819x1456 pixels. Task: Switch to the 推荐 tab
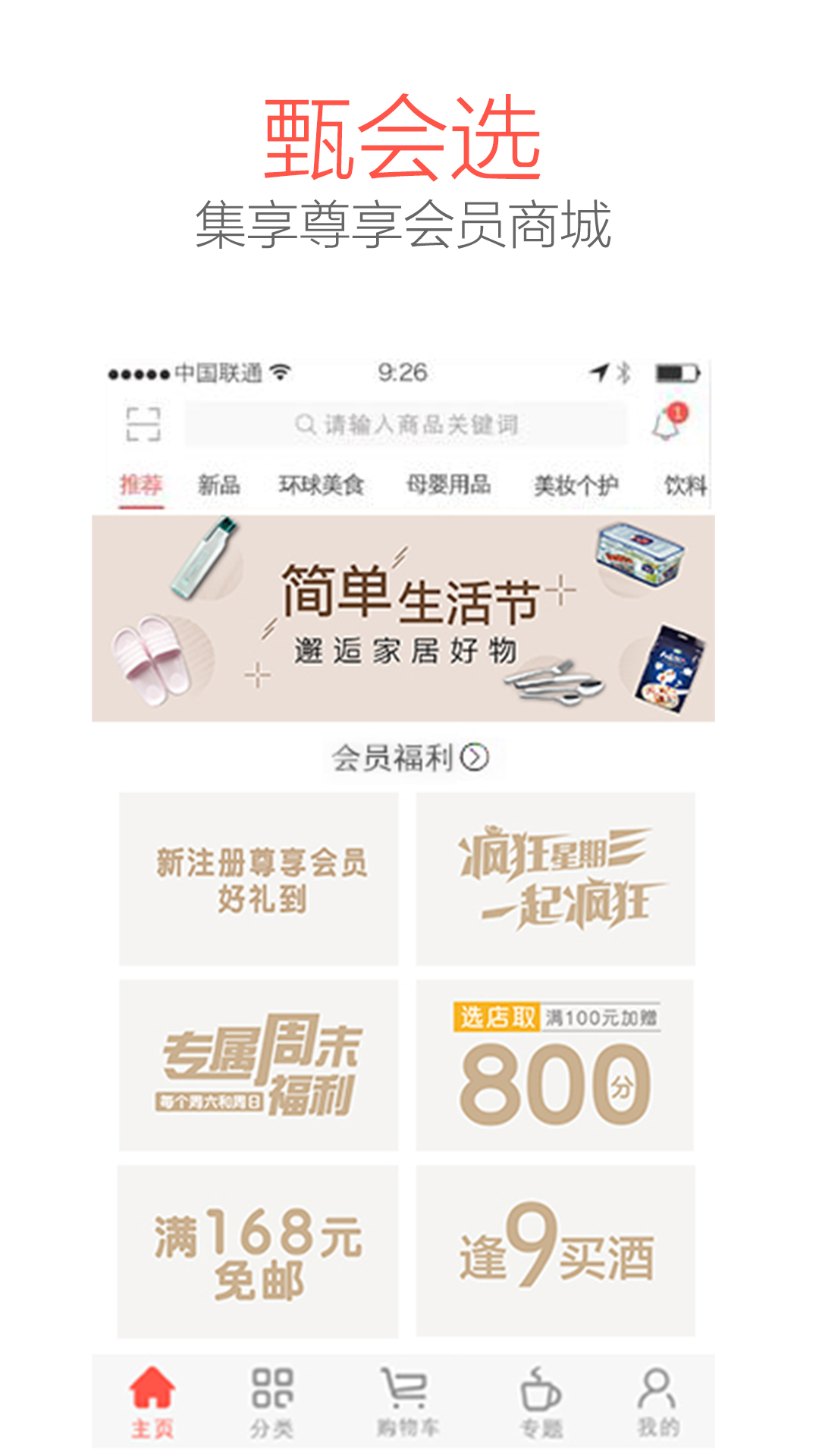pos(141,484)
